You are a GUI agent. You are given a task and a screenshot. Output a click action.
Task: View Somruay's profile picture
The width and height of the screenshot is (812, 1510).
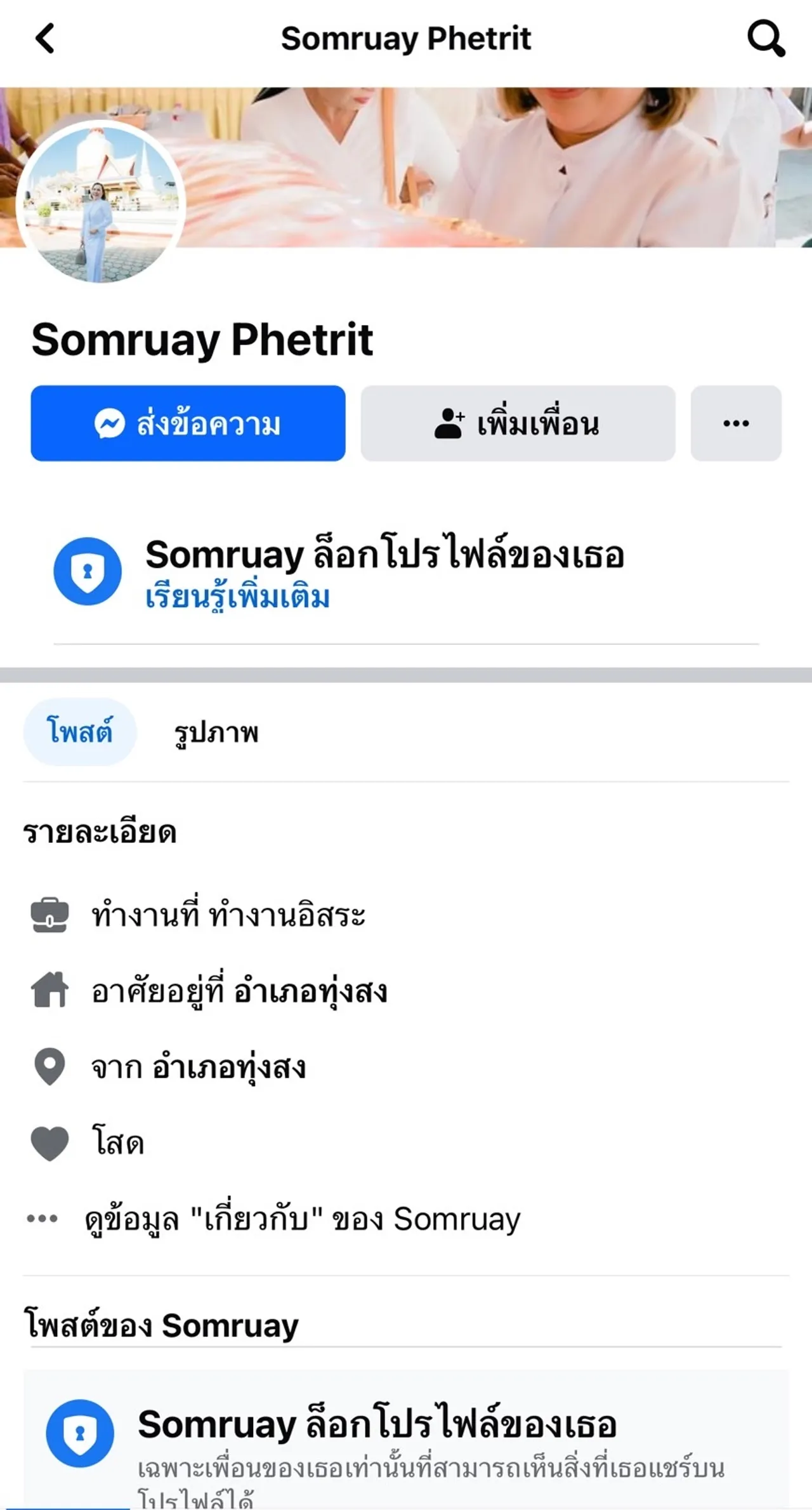point(100,202)
